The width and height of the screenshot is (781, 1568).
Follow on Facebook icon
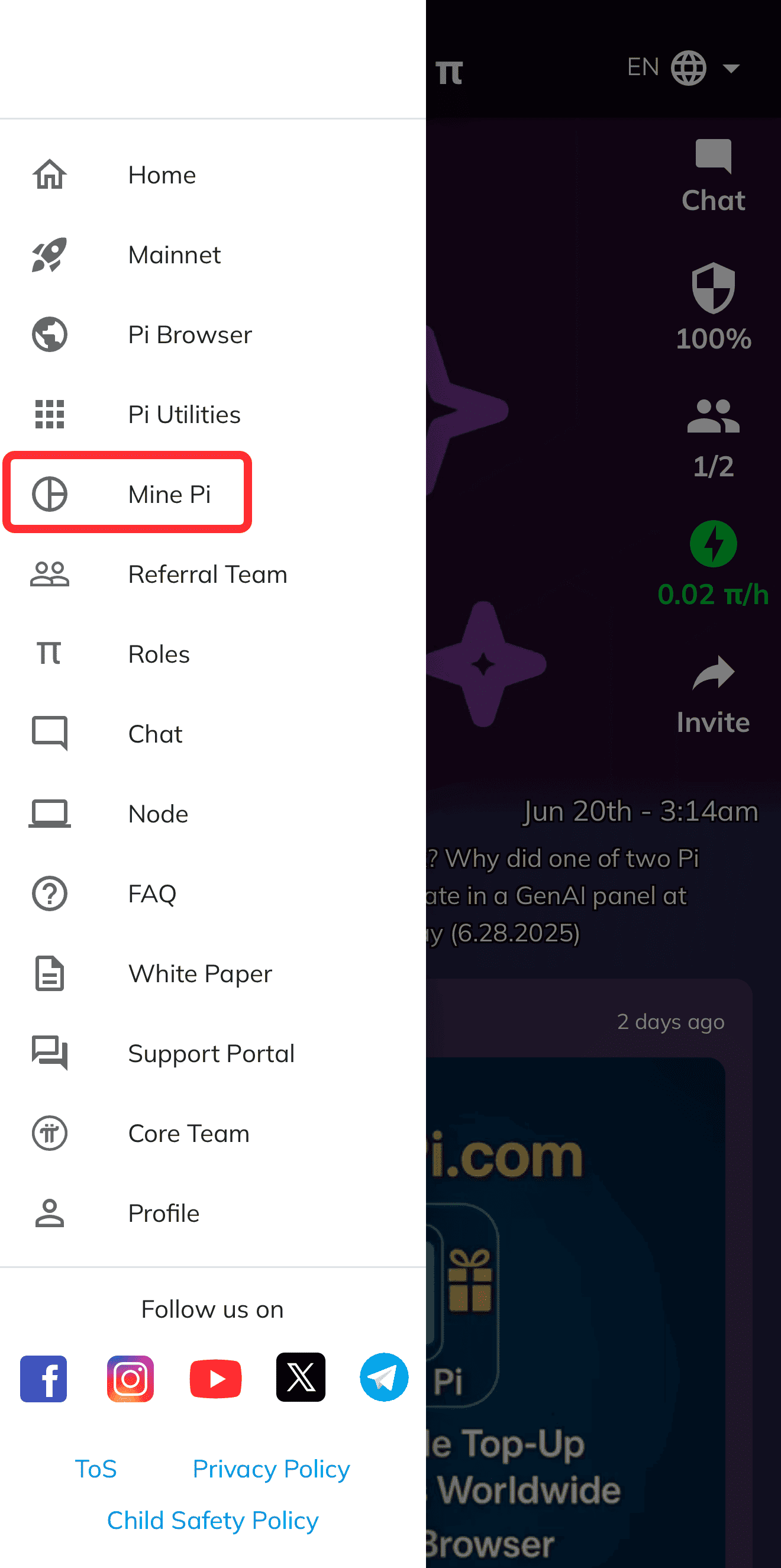44,1378
